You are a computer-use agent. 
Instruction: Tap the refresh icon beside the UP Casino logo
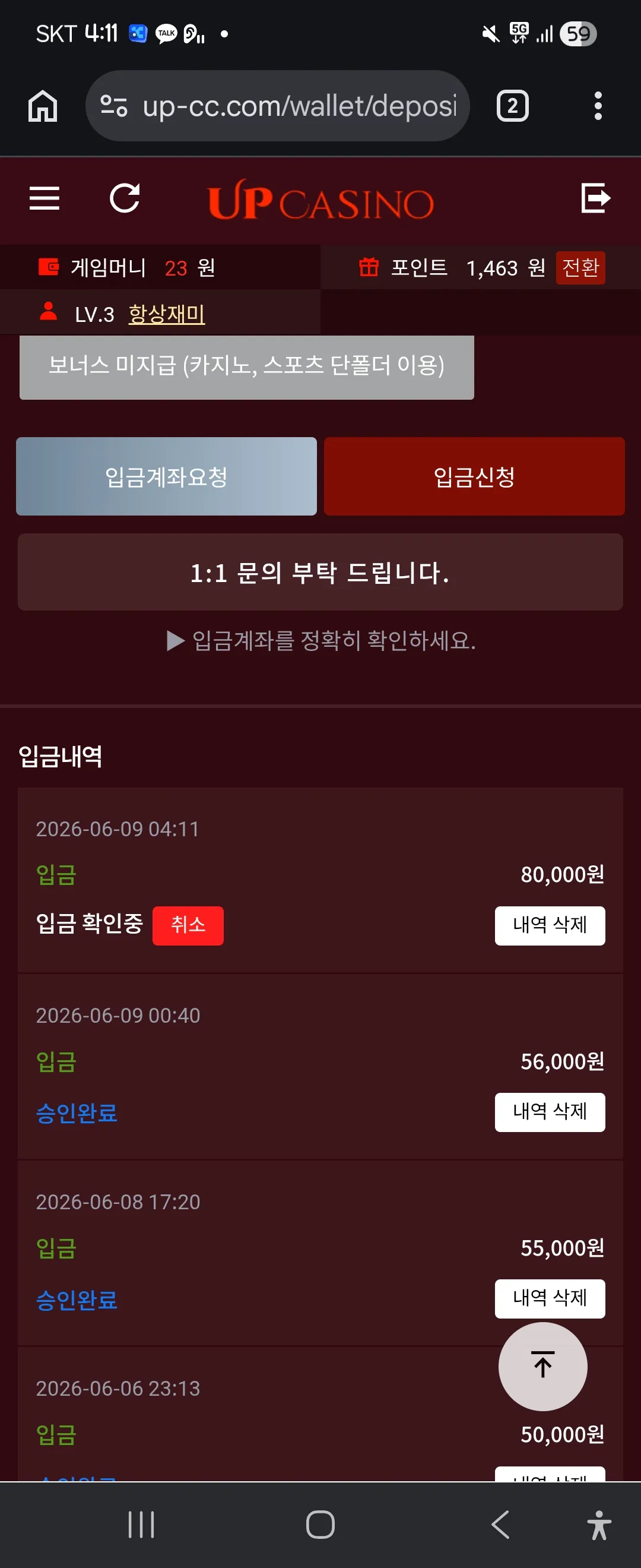[x=125, y=198]
